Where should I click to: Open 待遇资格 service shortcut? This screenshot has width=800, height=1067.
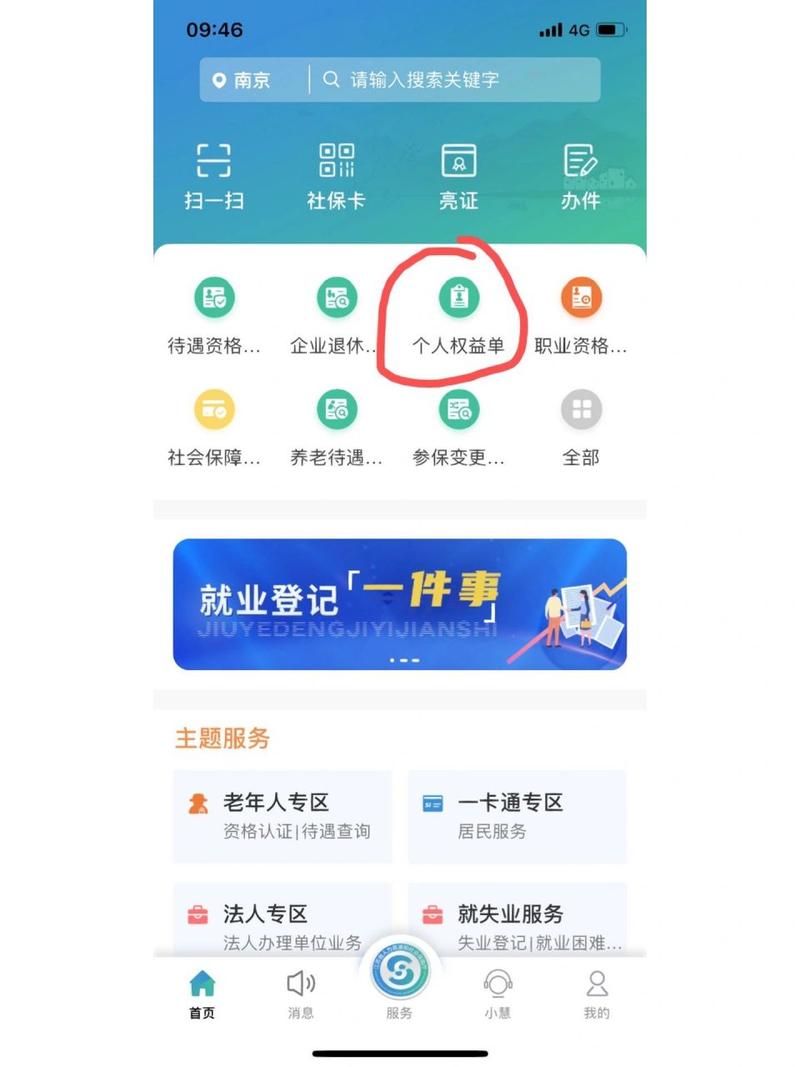coord(214,315)
